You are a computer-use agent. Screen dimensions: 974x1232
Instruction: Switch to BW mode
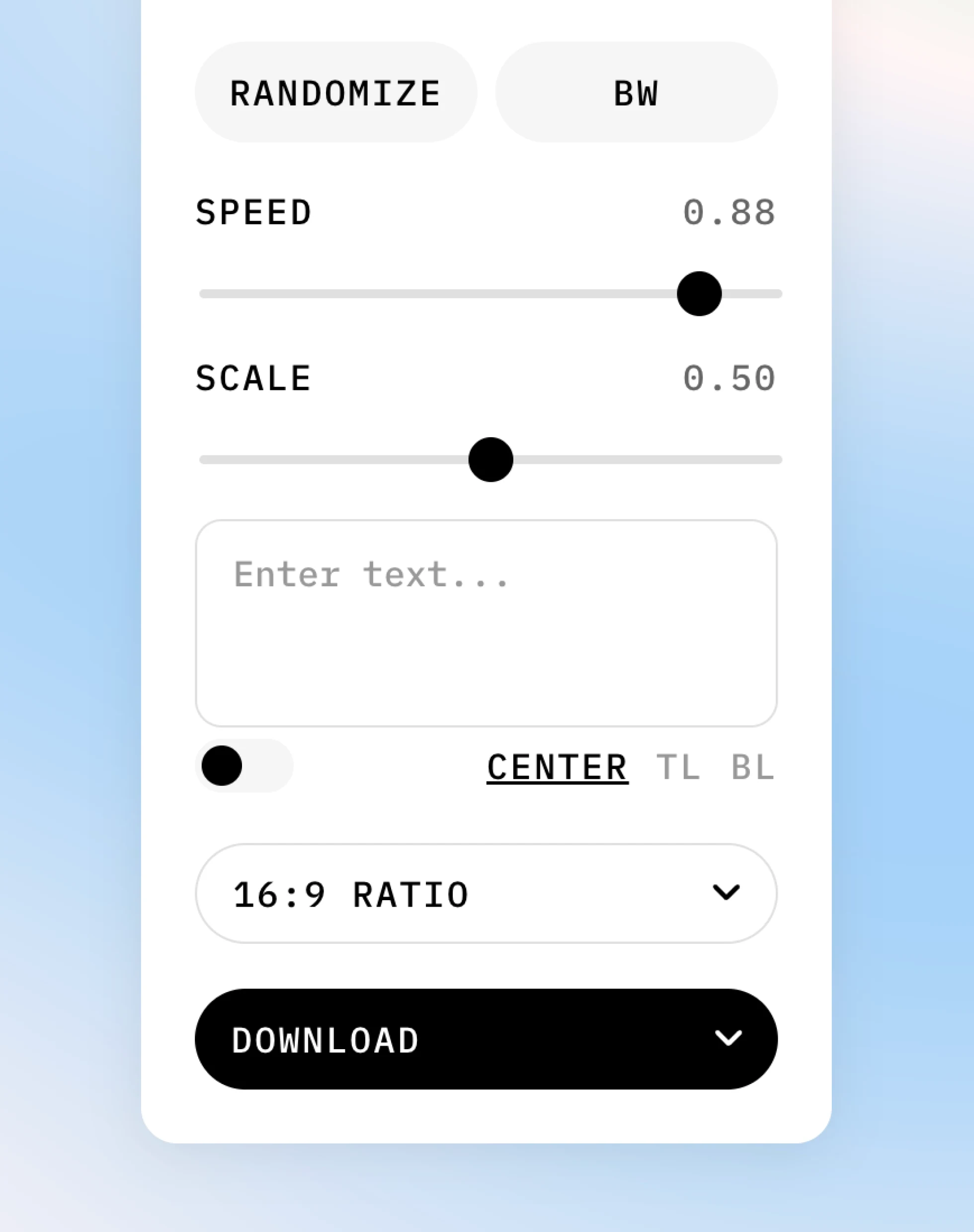pyautogui.click(x=636, y=92)
